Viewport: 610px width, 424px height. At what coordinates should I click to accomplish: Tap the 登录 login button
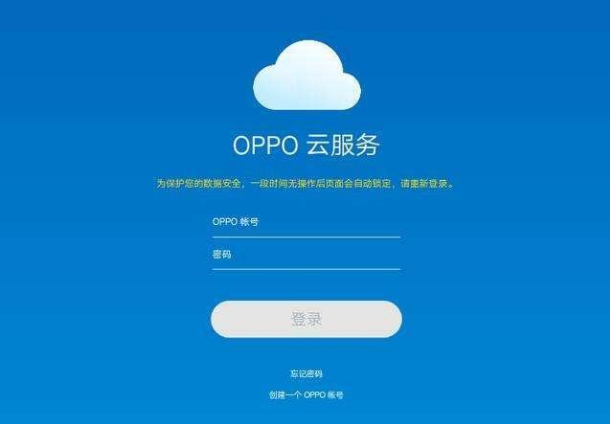pyautogui.click(x=306, y=319)
